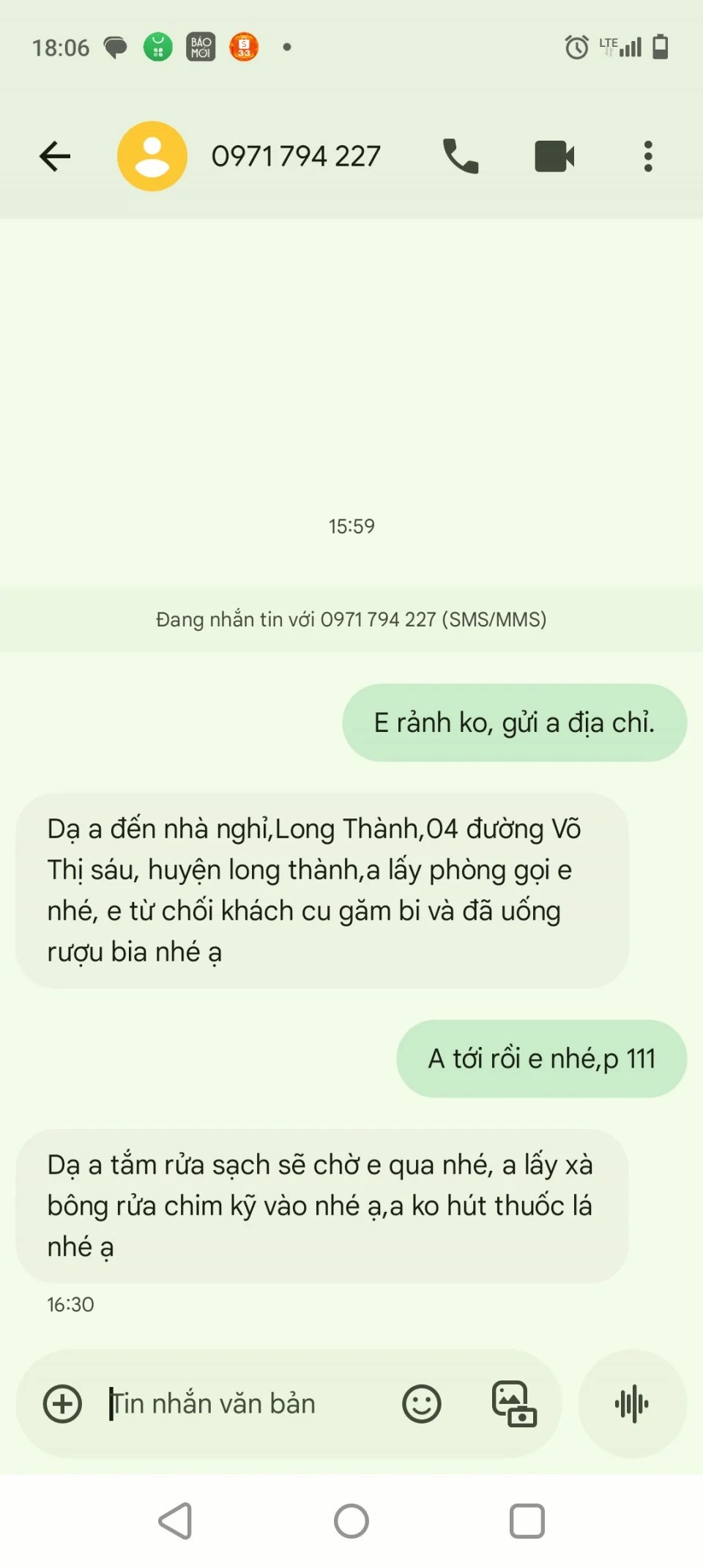This screenshot has width=703, height=1568.
Task: Open contact avatar for 0971 794 227
Action: [x=152, y=156]
